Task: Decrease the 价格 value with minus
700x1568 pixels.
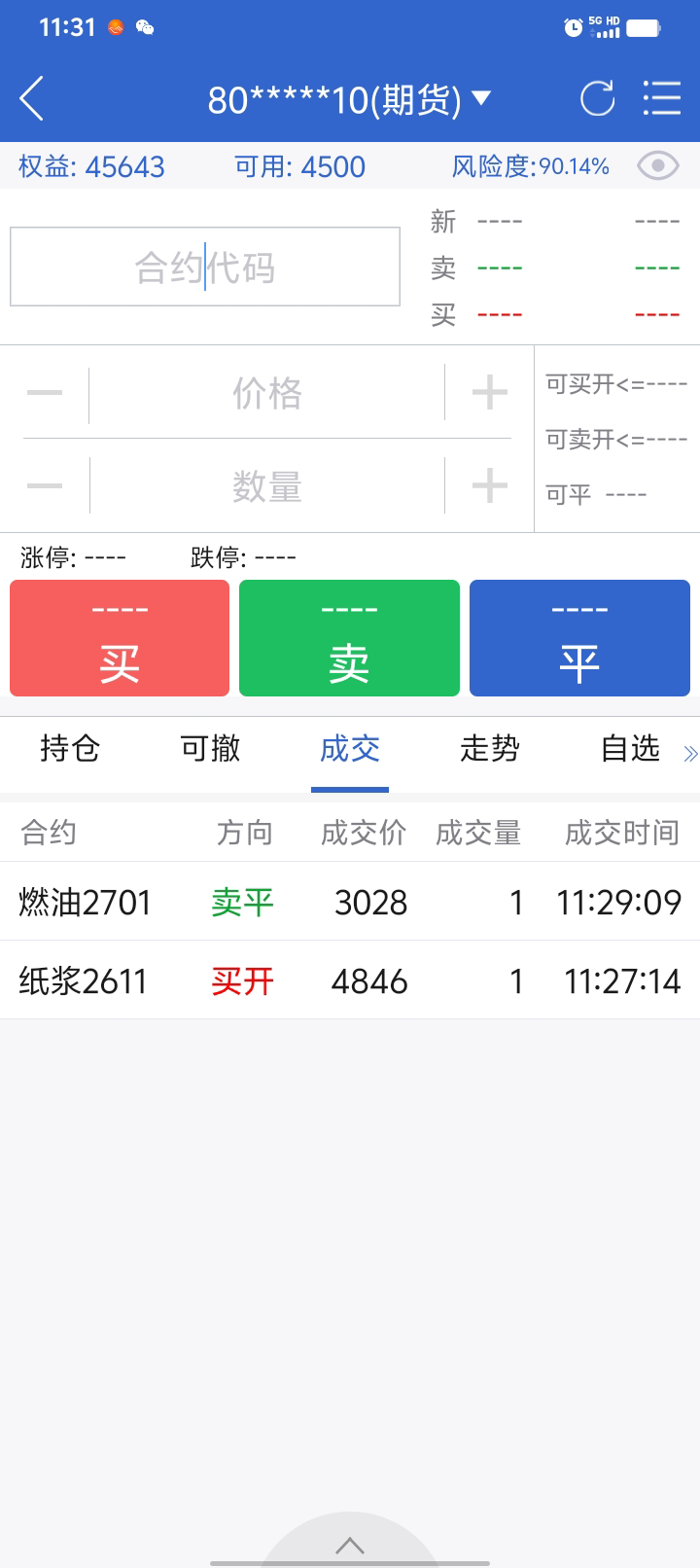Action: (x=45, y=394)
